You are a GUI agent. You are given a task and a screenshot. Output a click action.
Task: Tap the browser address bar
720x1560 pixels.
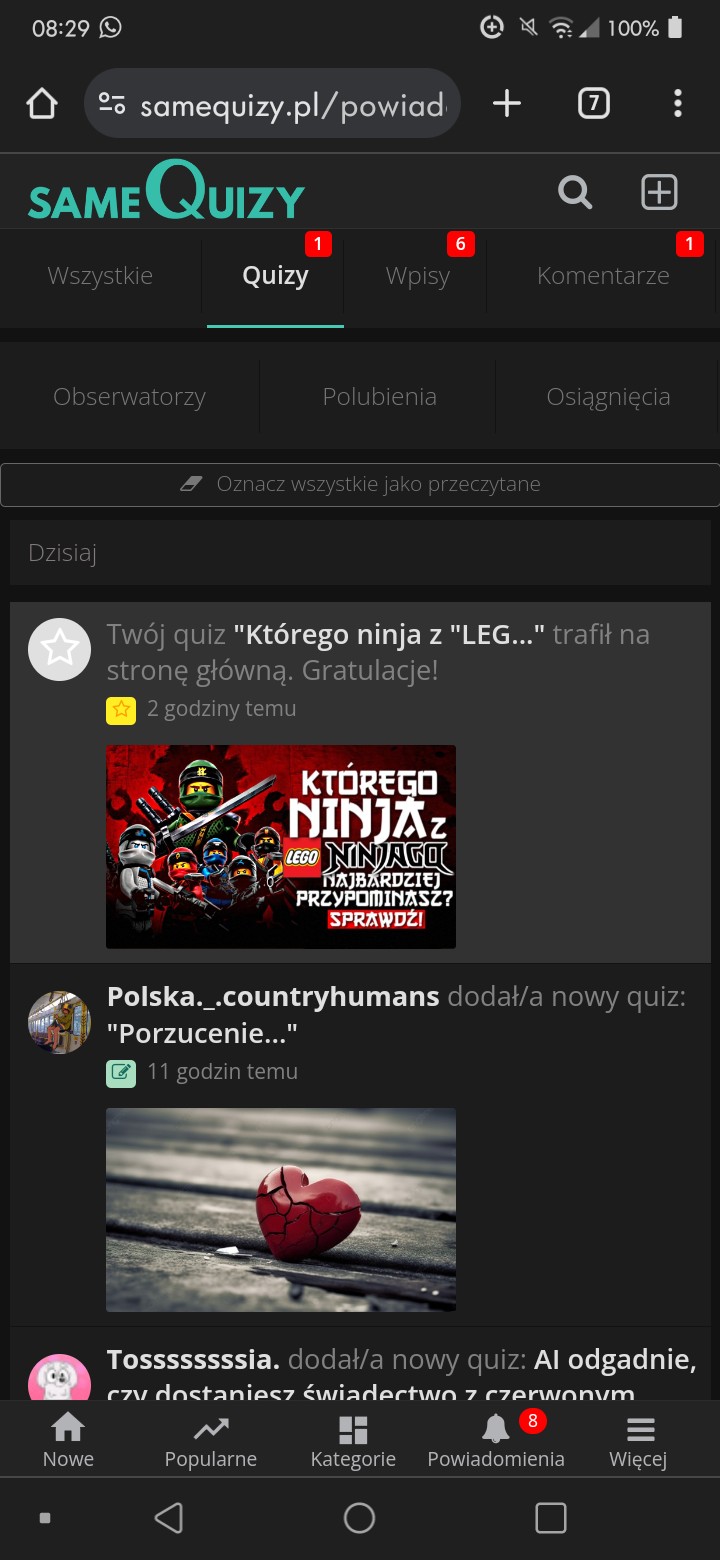point(272,104)
